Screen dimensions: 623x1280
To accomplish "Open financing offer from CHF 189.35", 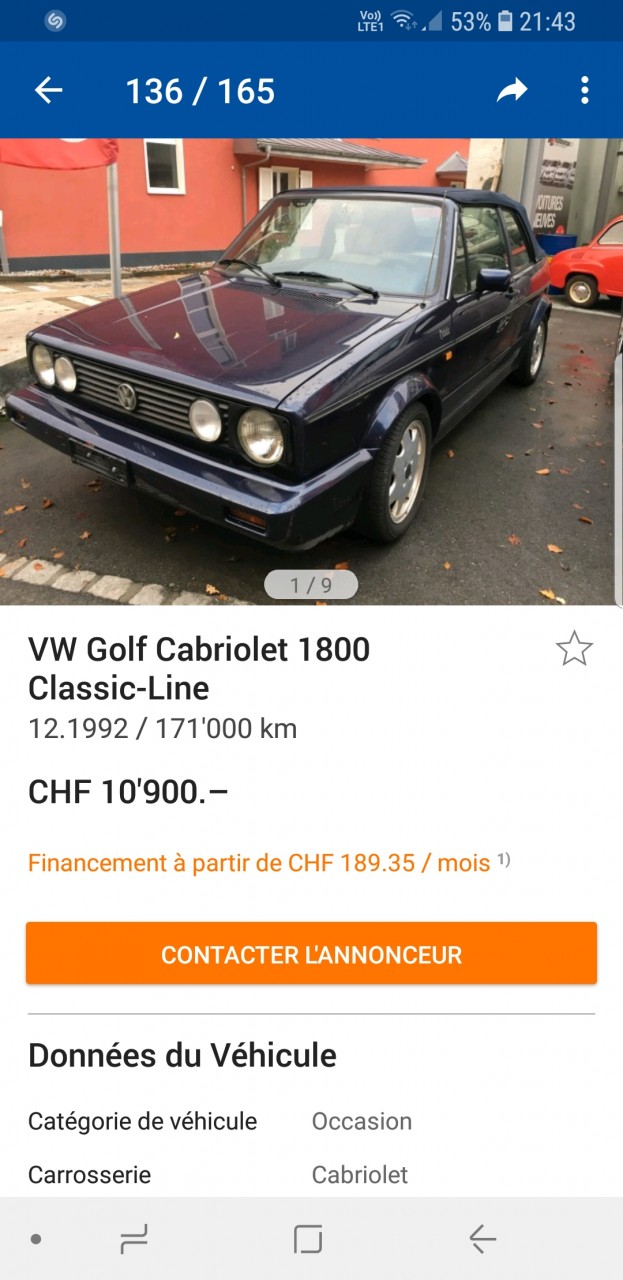I will (x=268, y=862).
